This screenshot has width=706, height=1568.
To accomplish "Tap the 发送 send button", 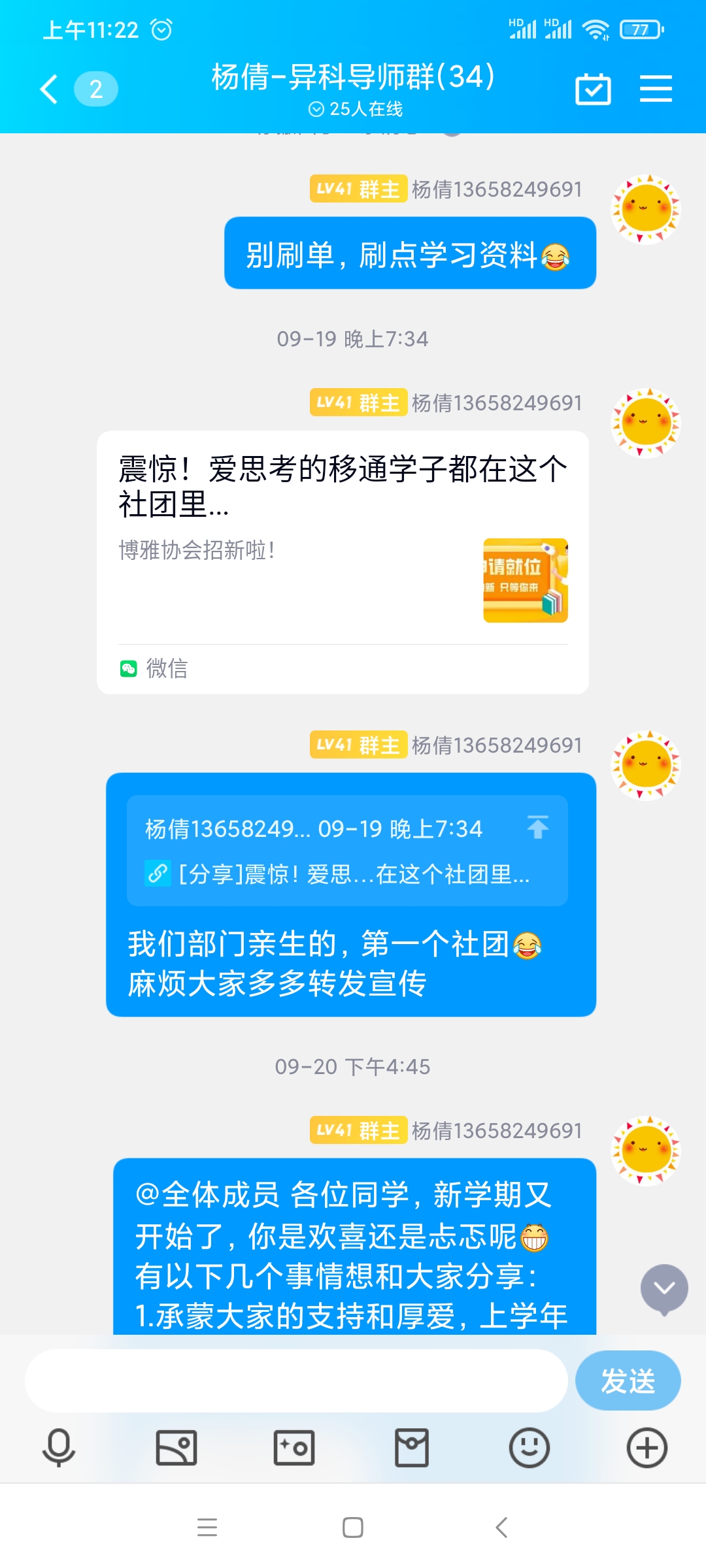I will [x=628, y=1381].
